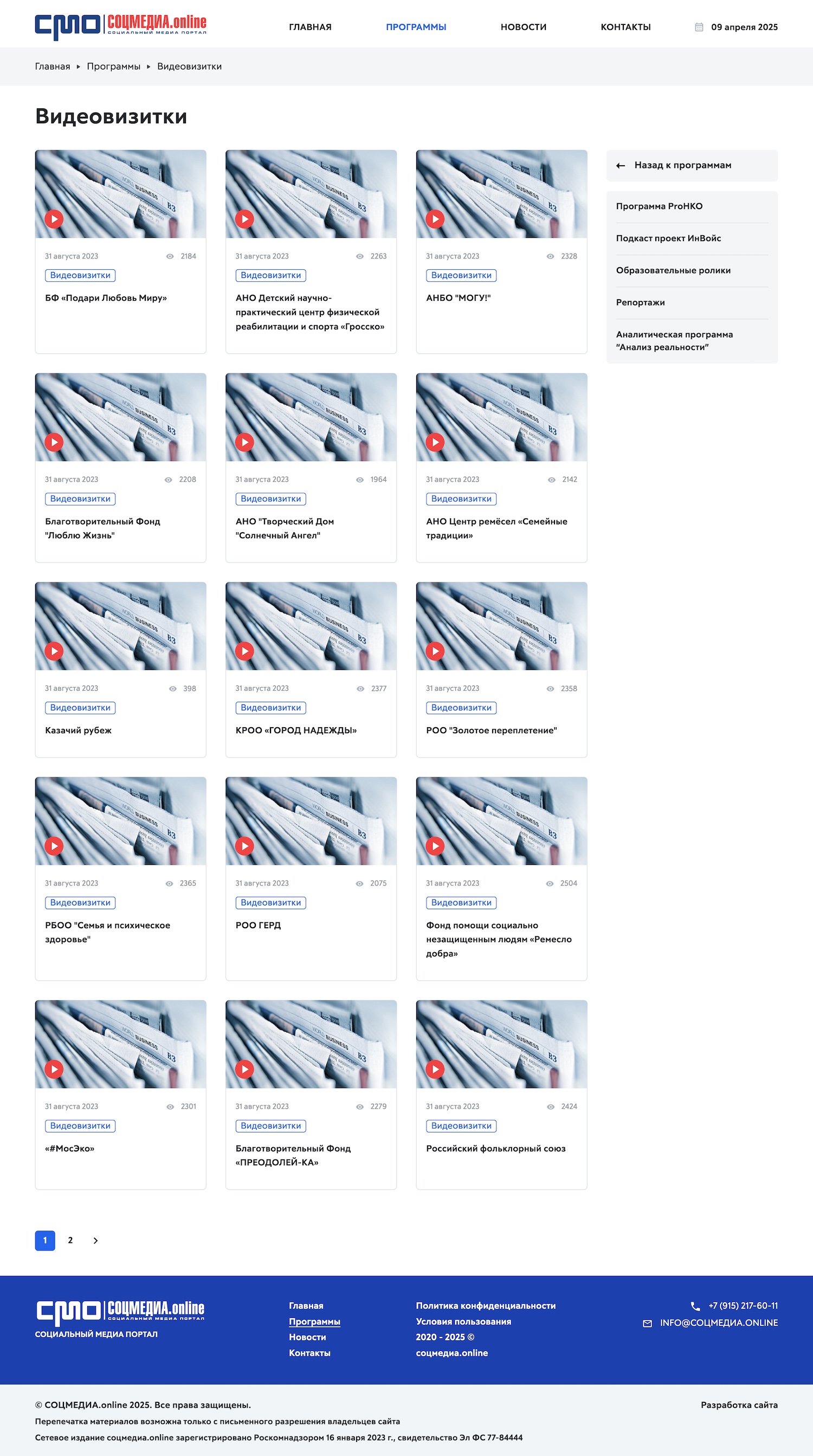The image size is (813, 1456).
Task: Switch to the НОВОСТИ section in the header
Action: coord(523,27)
